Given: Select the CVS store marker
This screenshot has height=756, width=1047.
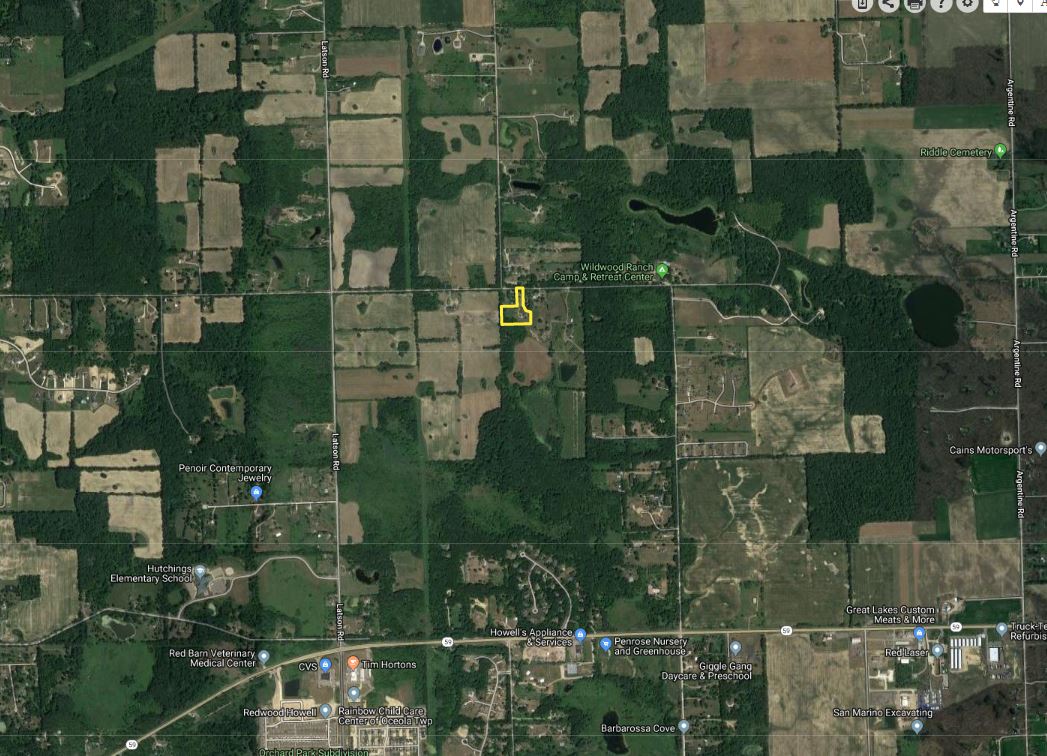Looking at the screenshot, I should click(325, 665).
